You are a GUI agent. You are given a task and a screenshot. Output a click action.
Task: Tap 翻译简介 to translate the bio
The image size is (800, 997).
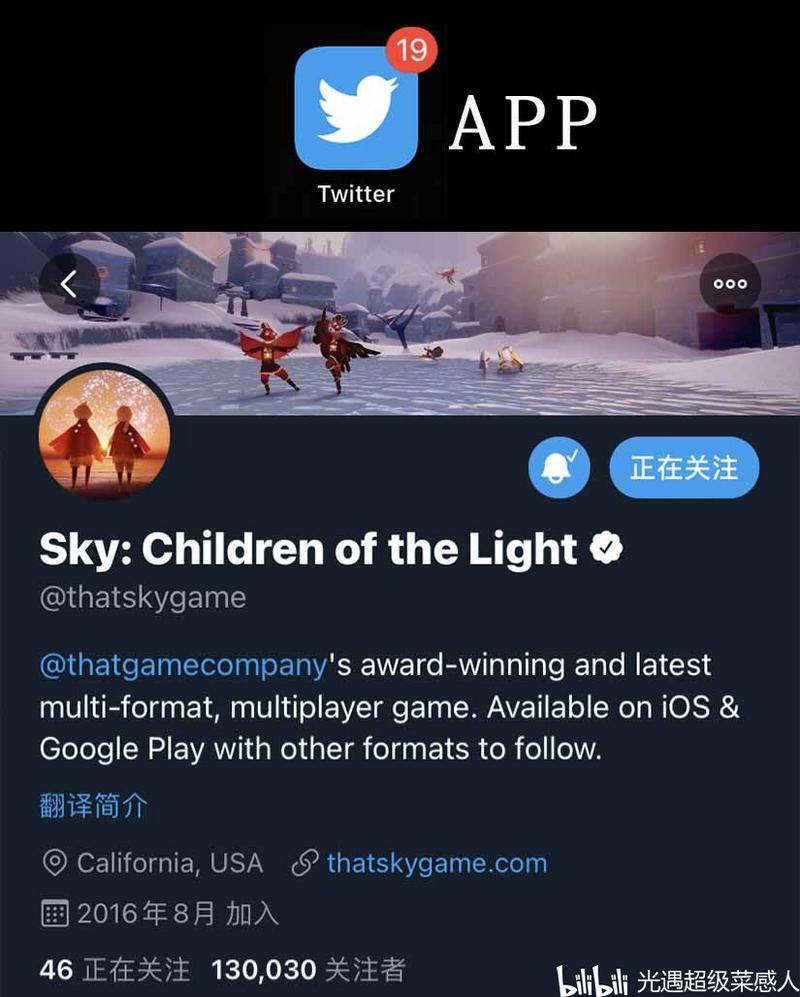(x=94, y=806)
